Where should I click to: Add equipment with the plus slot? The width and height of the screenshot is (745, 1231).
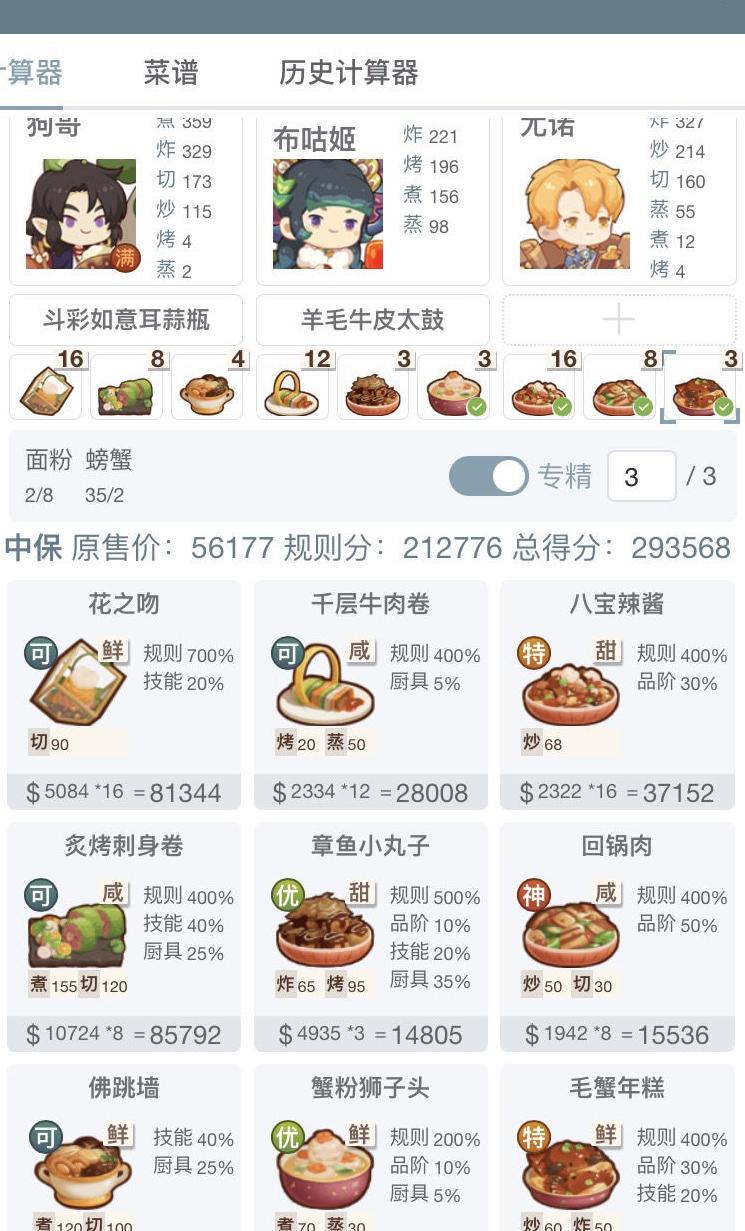click(x=618, y=320)
